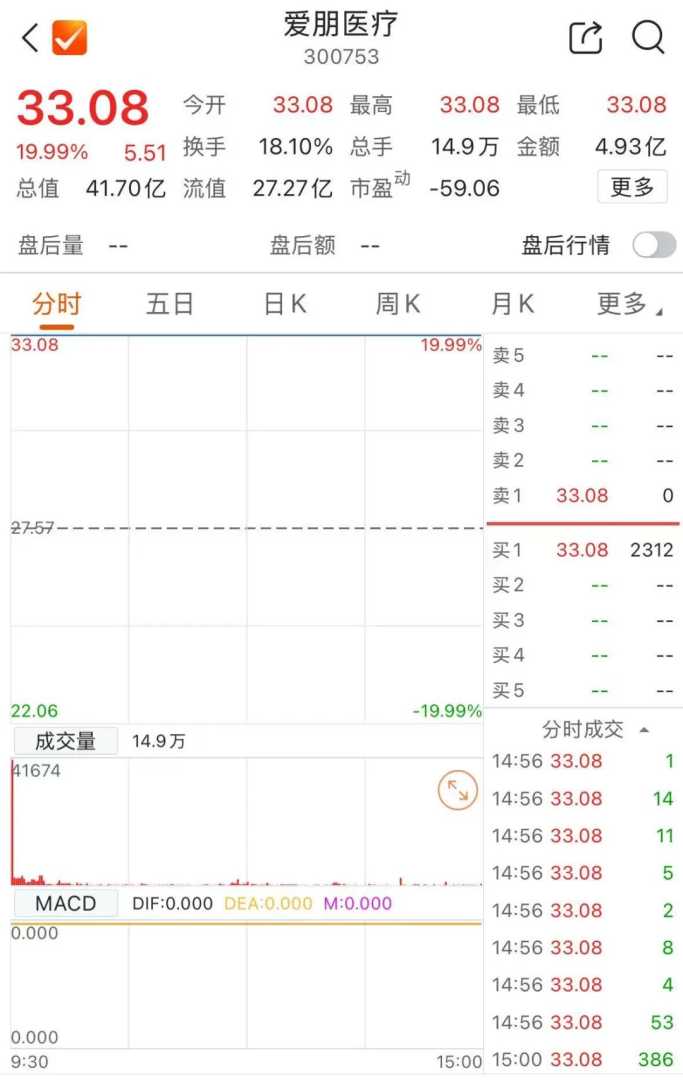The width and height of the screenshot is (683, 1080).
Task: Select the 分时 chart tab
Action: 57,304
